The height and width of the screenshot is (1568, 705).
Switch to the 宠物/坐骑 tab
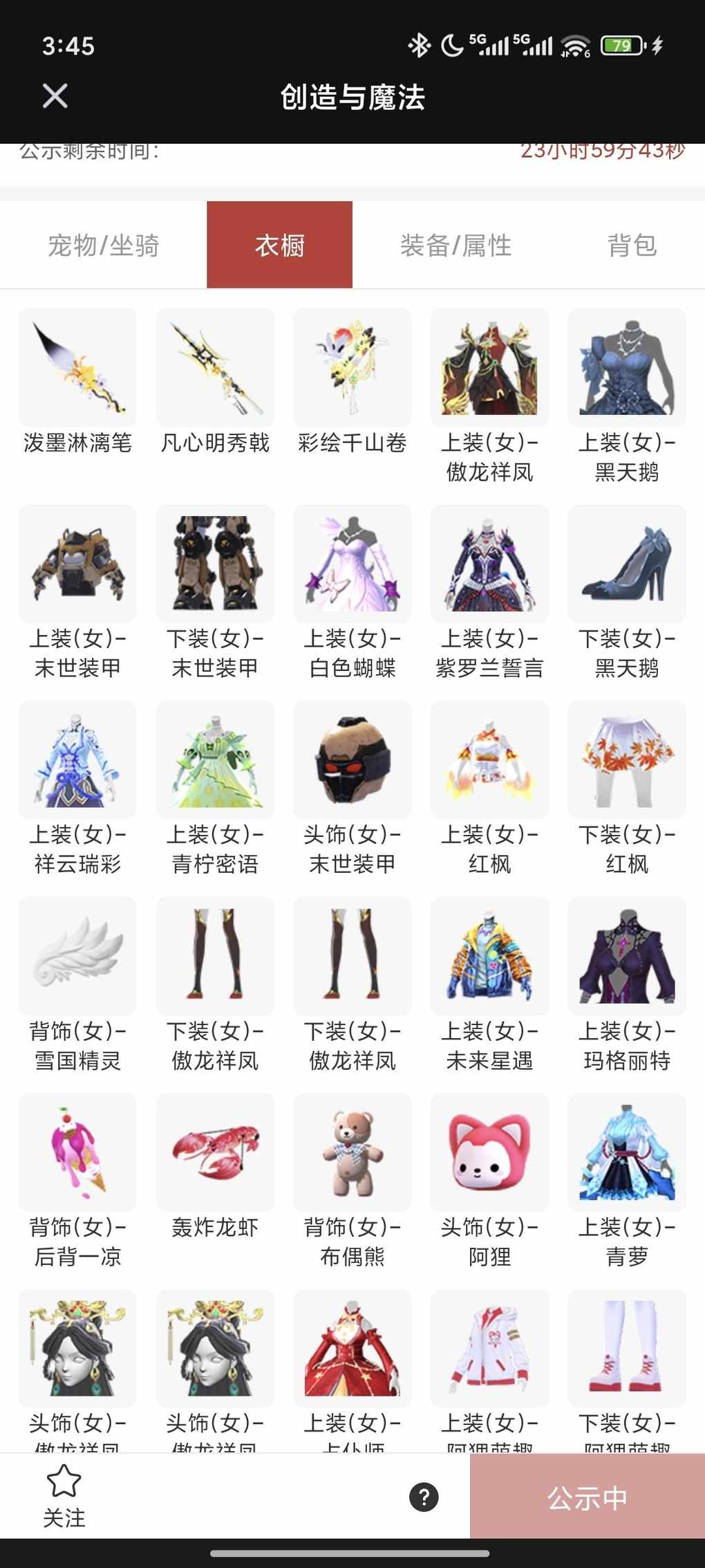104,245
